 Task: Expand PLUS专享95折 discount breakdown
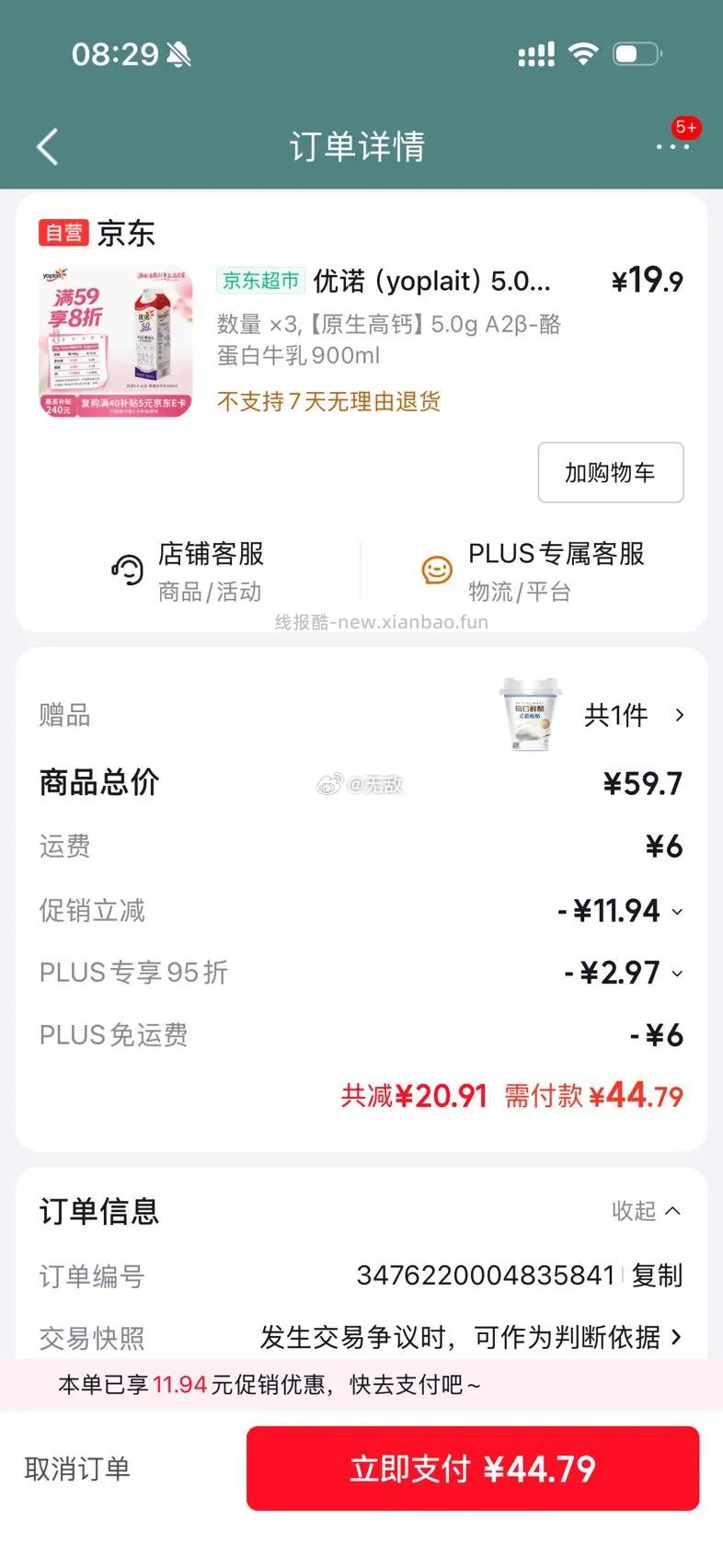[x=678, y=974]
